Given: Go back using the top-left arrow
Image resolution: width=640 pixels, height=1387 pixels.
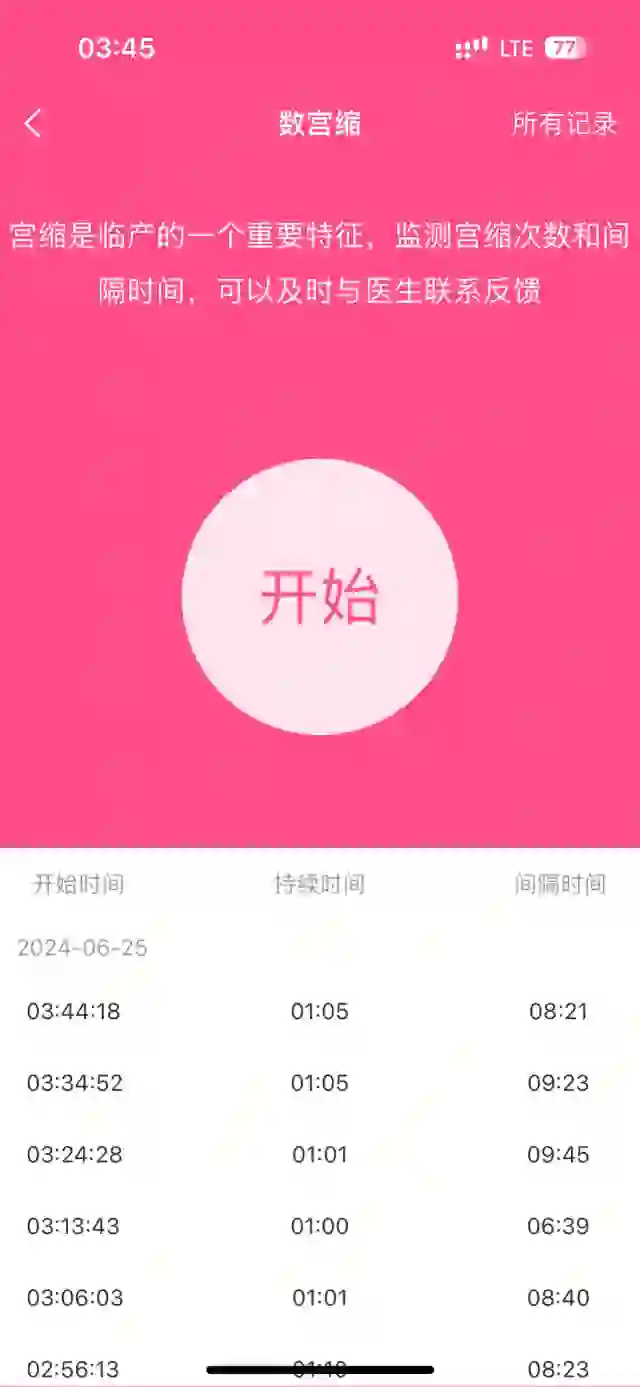Looking at the screenshot, I should coord(33,124).
